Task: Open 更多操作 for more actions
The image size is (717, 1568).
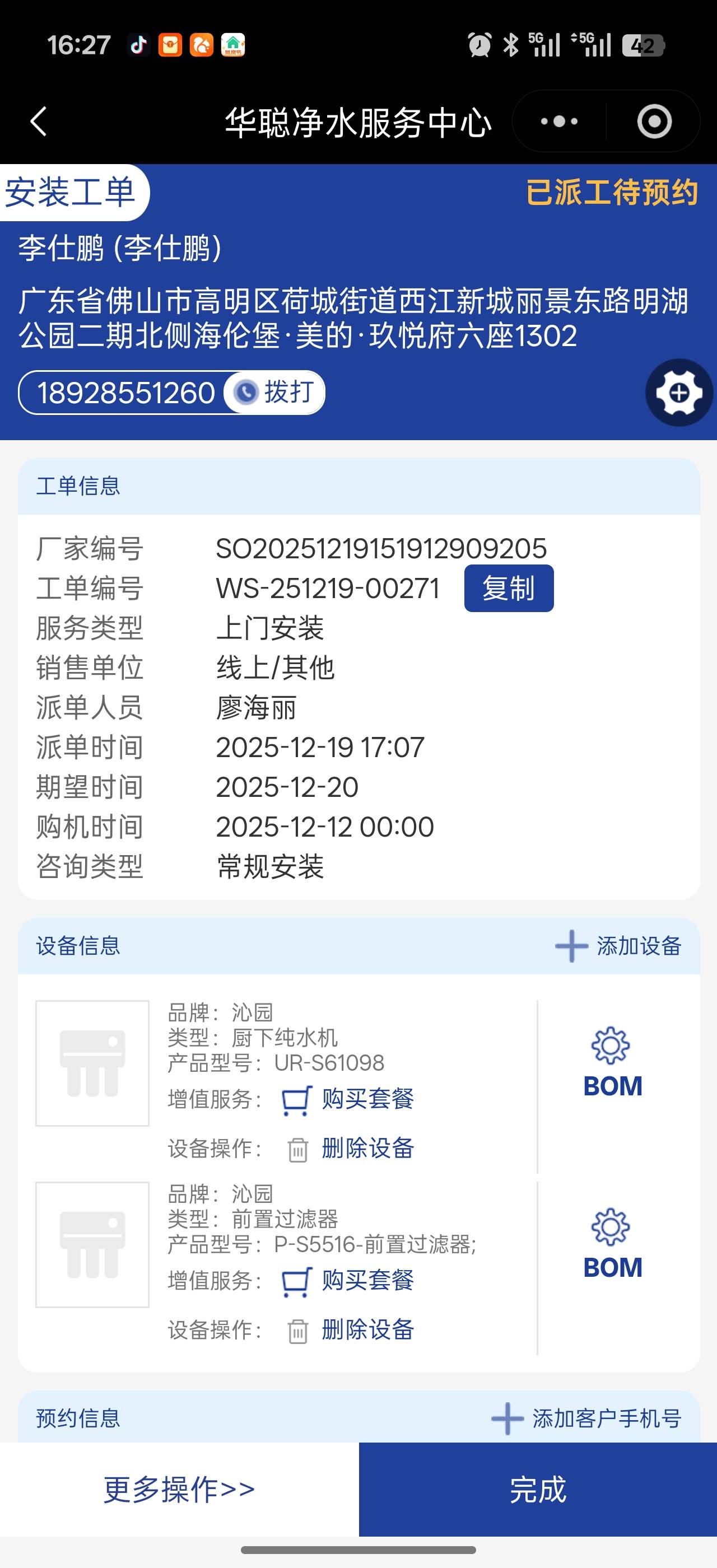Action: tap(179, 1489)
